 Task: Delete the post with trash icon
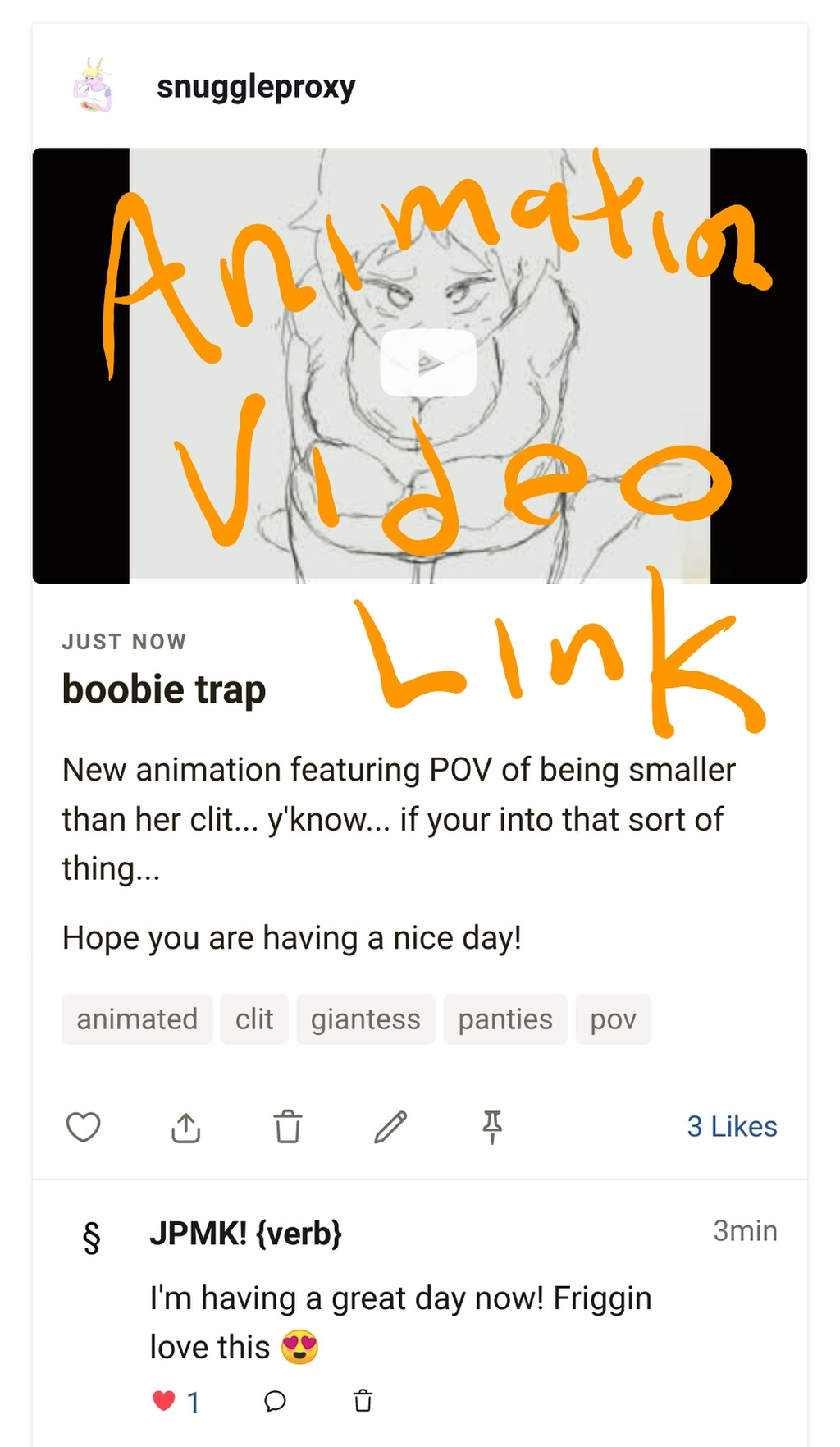[288, 1126]
